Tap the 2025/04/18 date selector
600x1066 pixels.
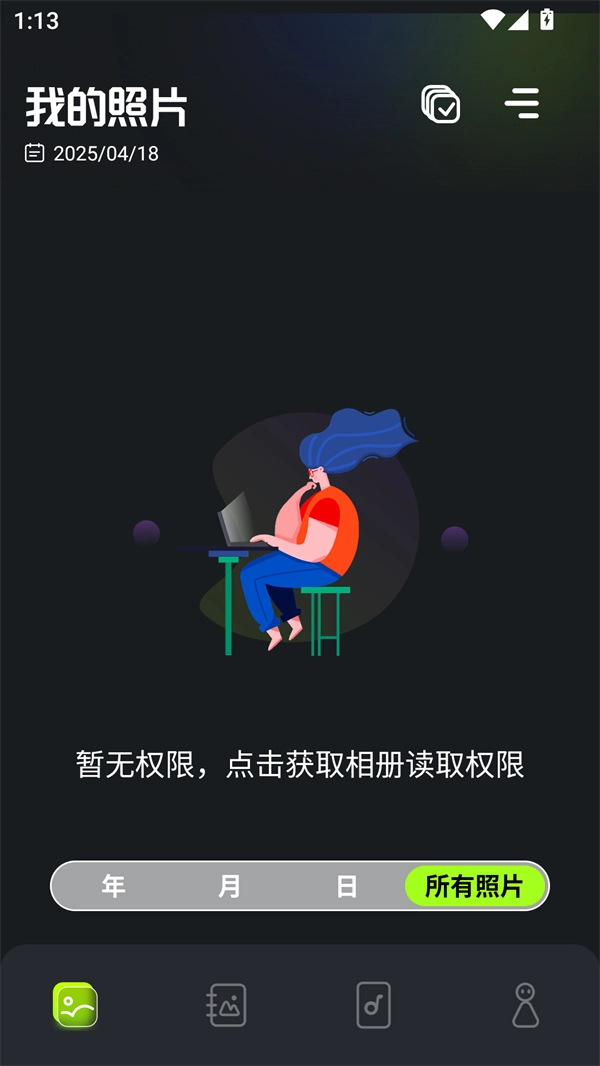(92, 154)
